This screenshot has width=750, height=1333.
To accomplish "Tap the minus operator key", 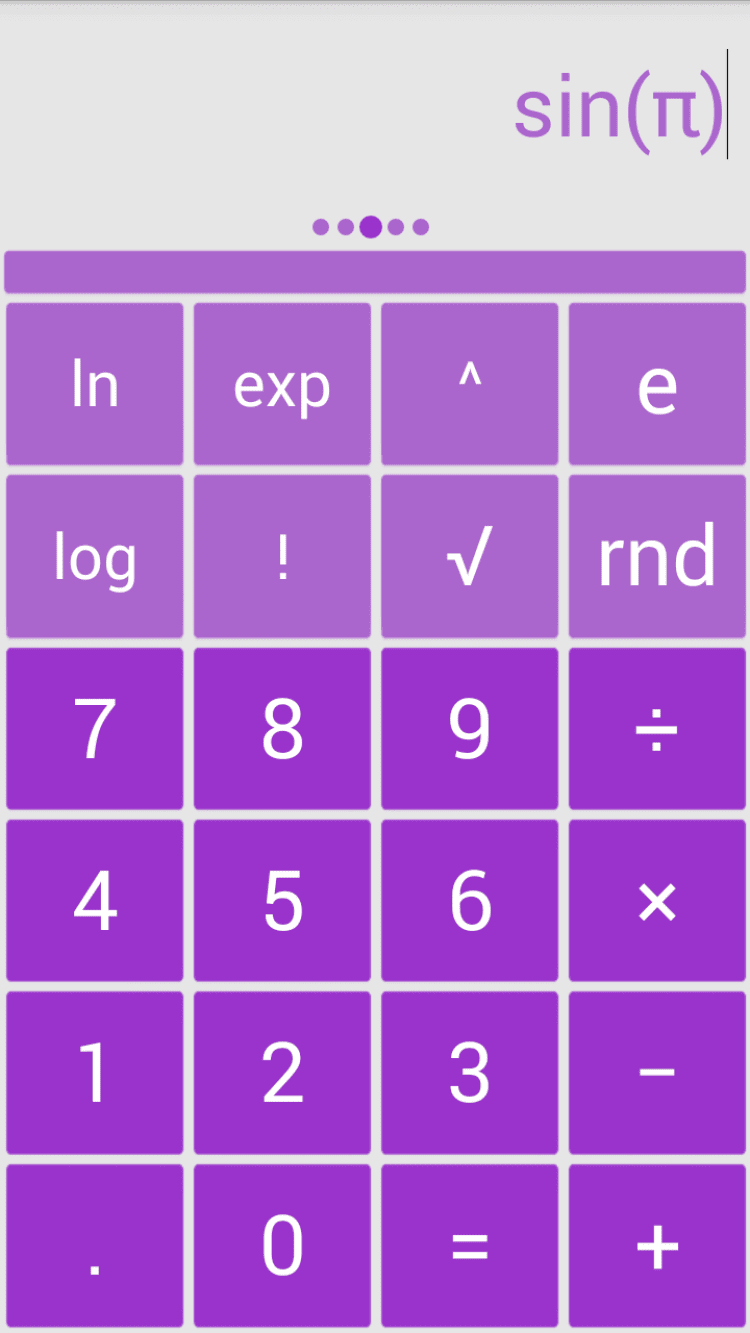I will pos(657,1072).
